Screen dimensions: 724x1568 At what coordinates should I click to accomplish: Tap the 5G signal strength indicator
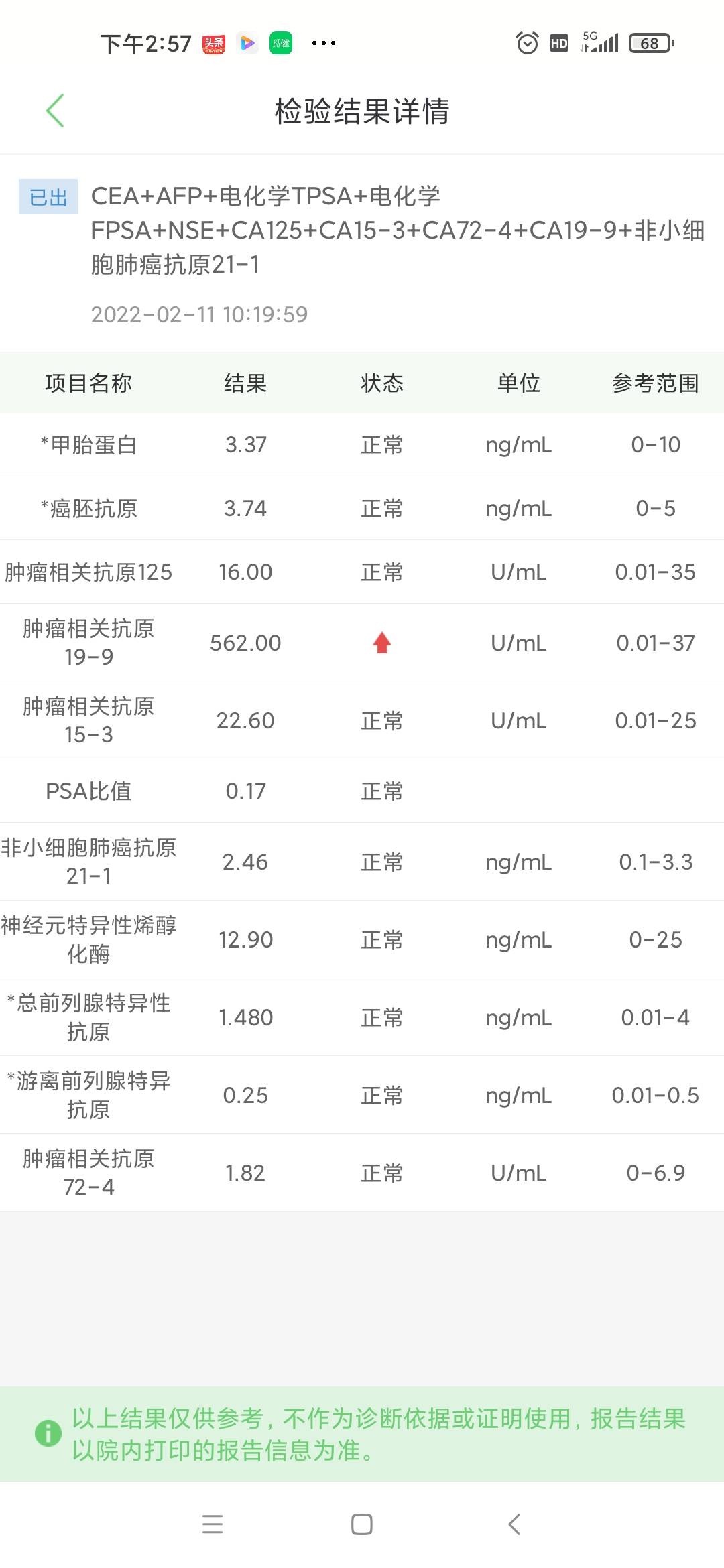(x=603, y=43)
